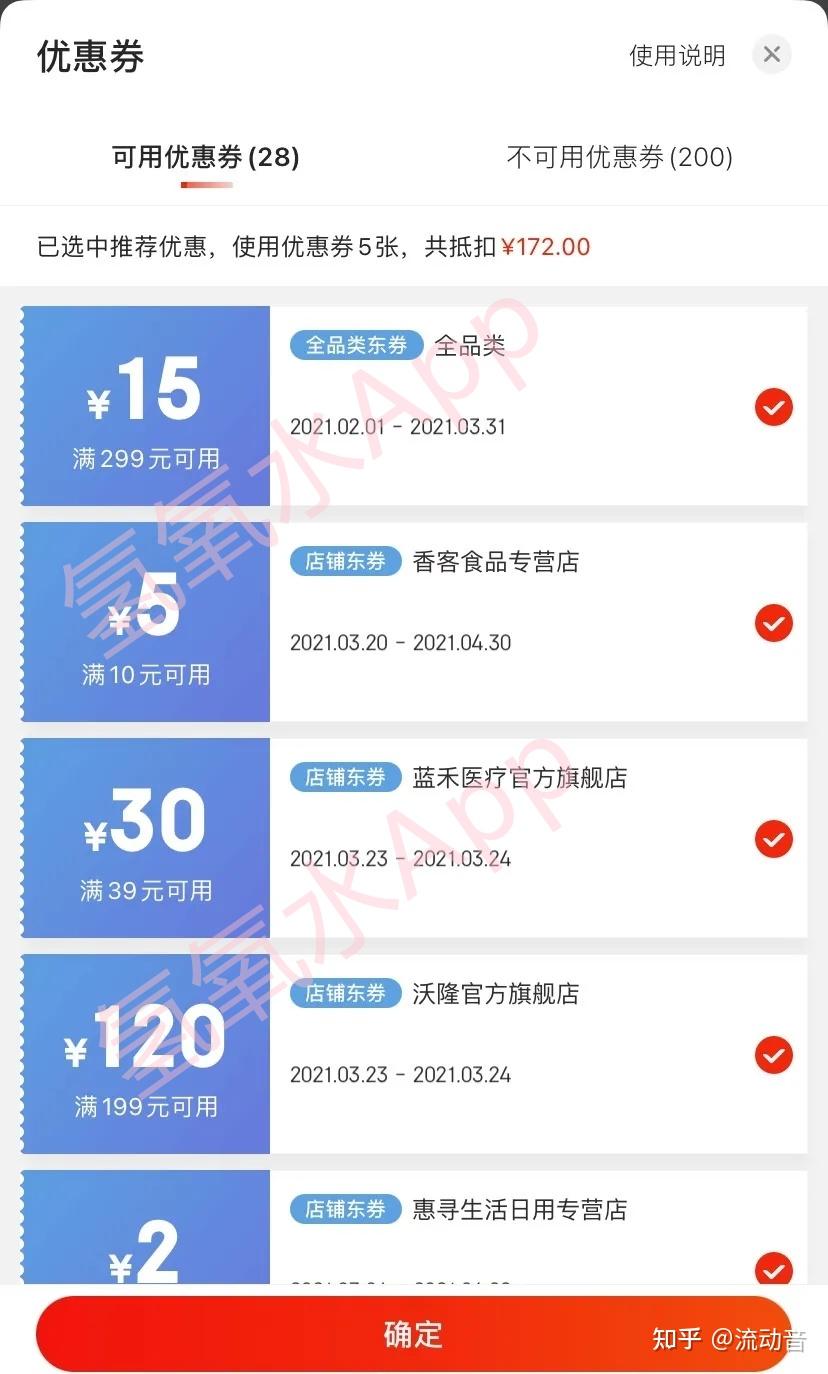This screenshot has width=828, height=1374.
Task: Deselect the ¥5 香客食品 coupon checkmark
Action: click(773, 622)
